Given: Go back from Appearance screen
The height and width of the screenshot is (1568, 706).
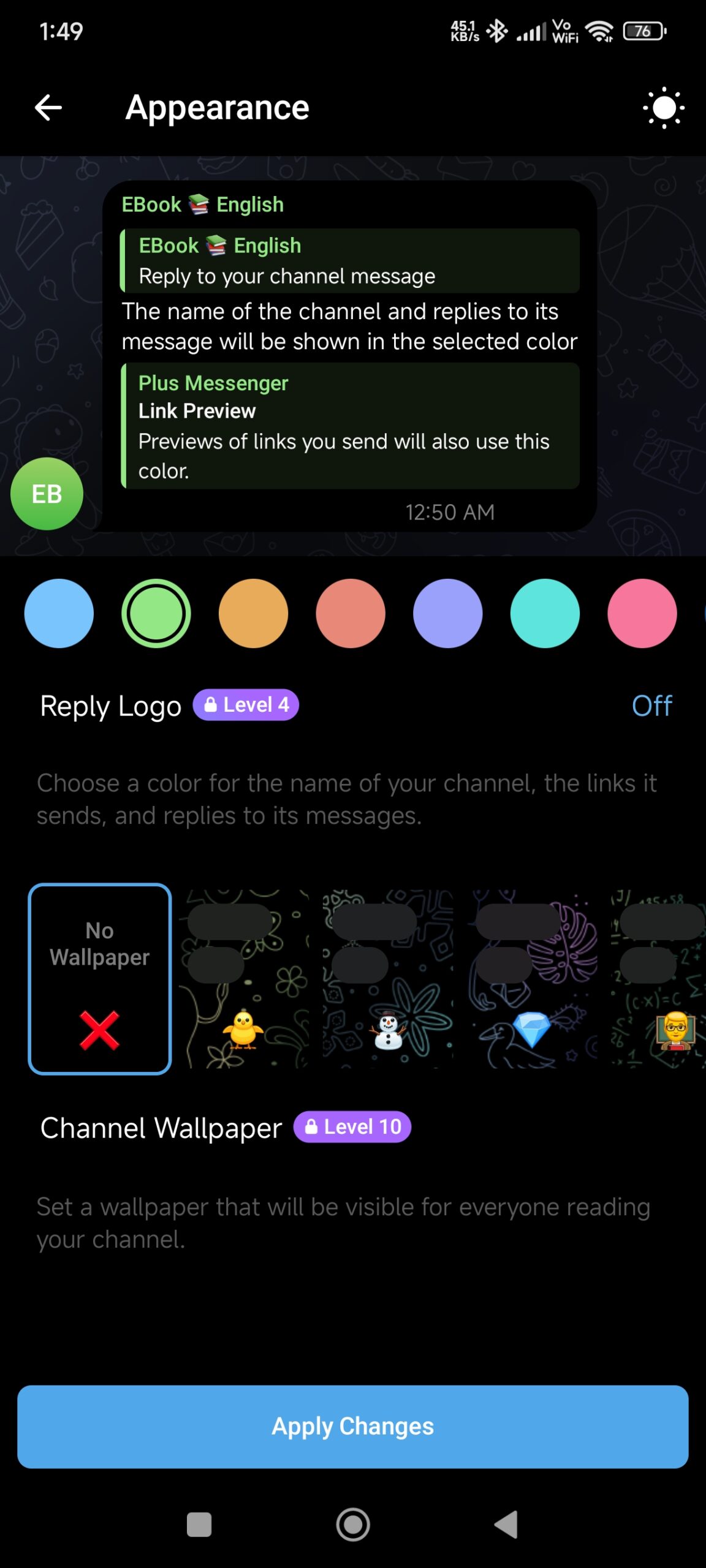Looking at the screenshot, I should [x=48, y=108].
